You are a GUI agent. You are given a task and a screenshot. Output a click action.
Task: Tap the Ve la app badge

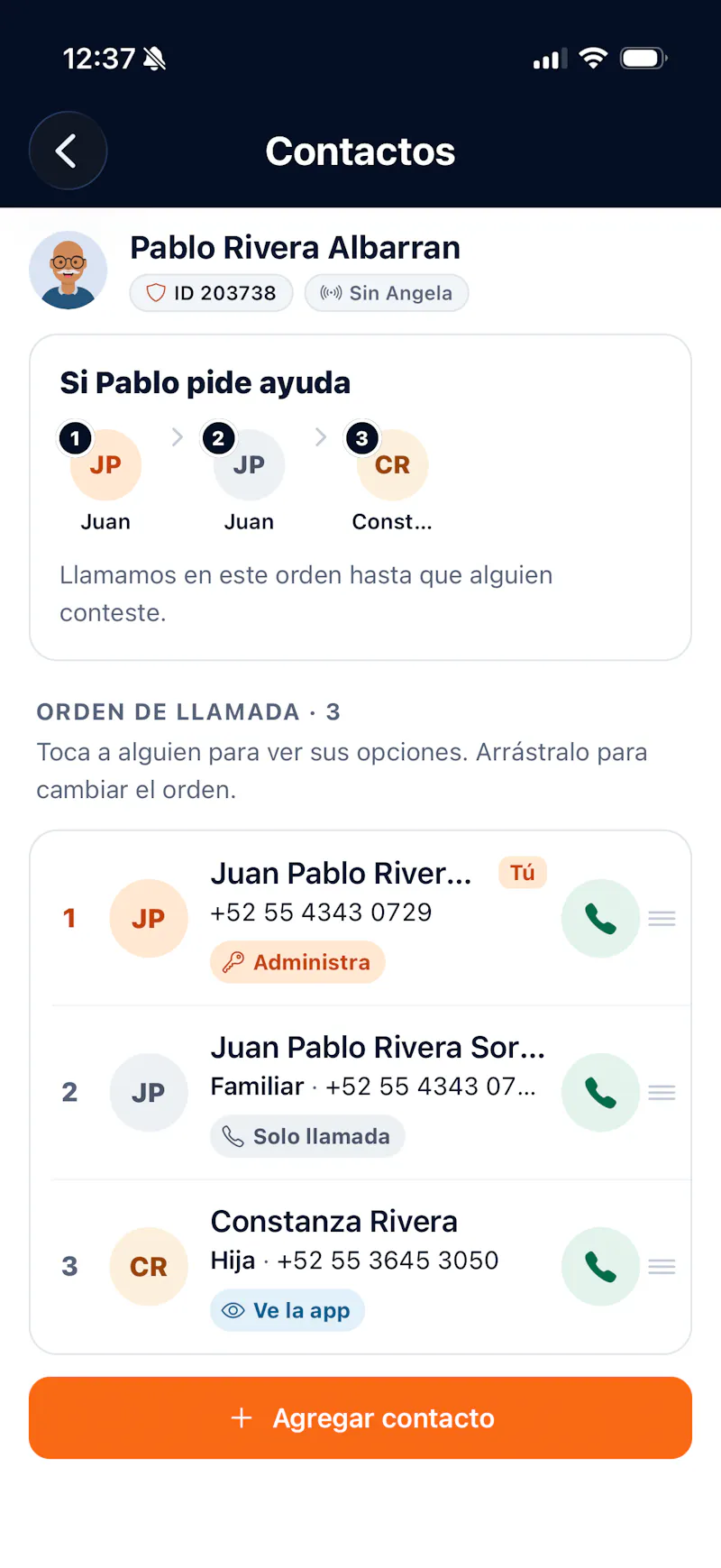[x=287, y=1310]
